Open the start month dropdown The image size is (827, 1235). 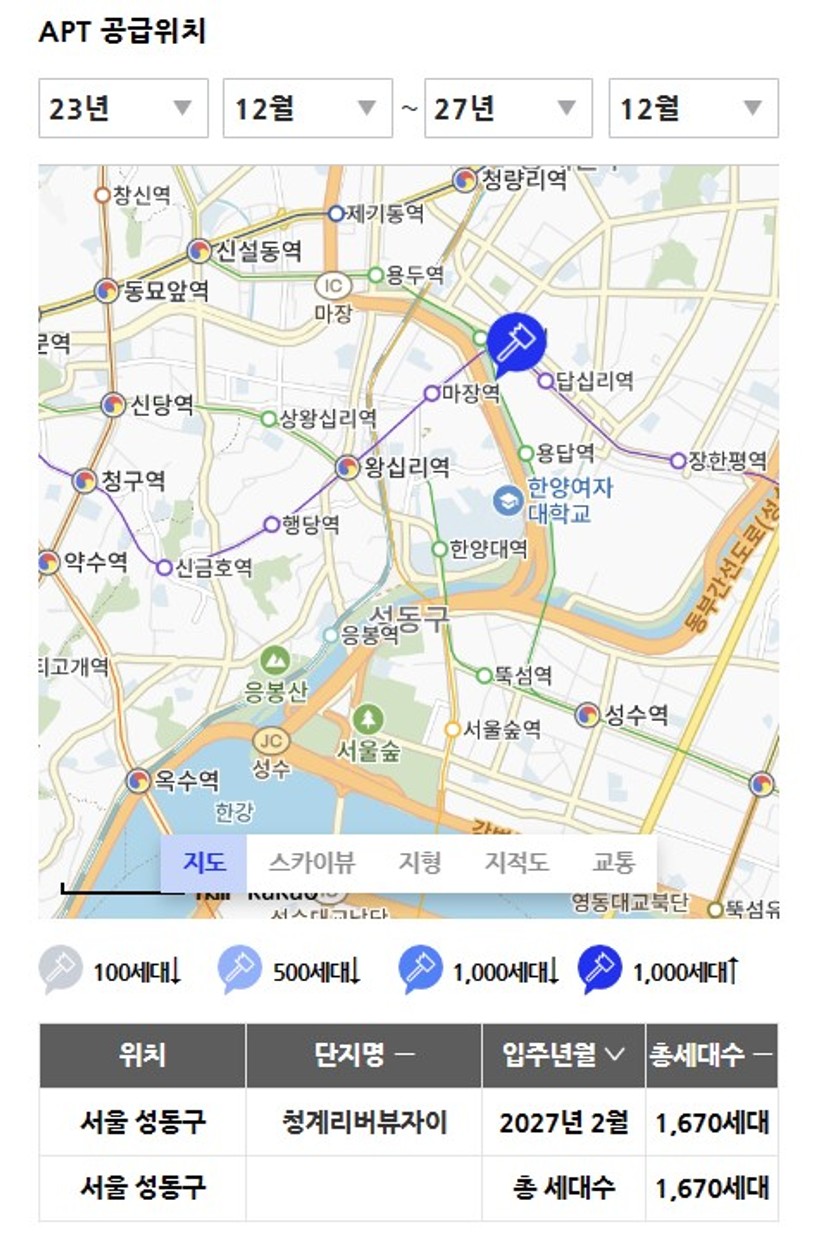(307, 108)
